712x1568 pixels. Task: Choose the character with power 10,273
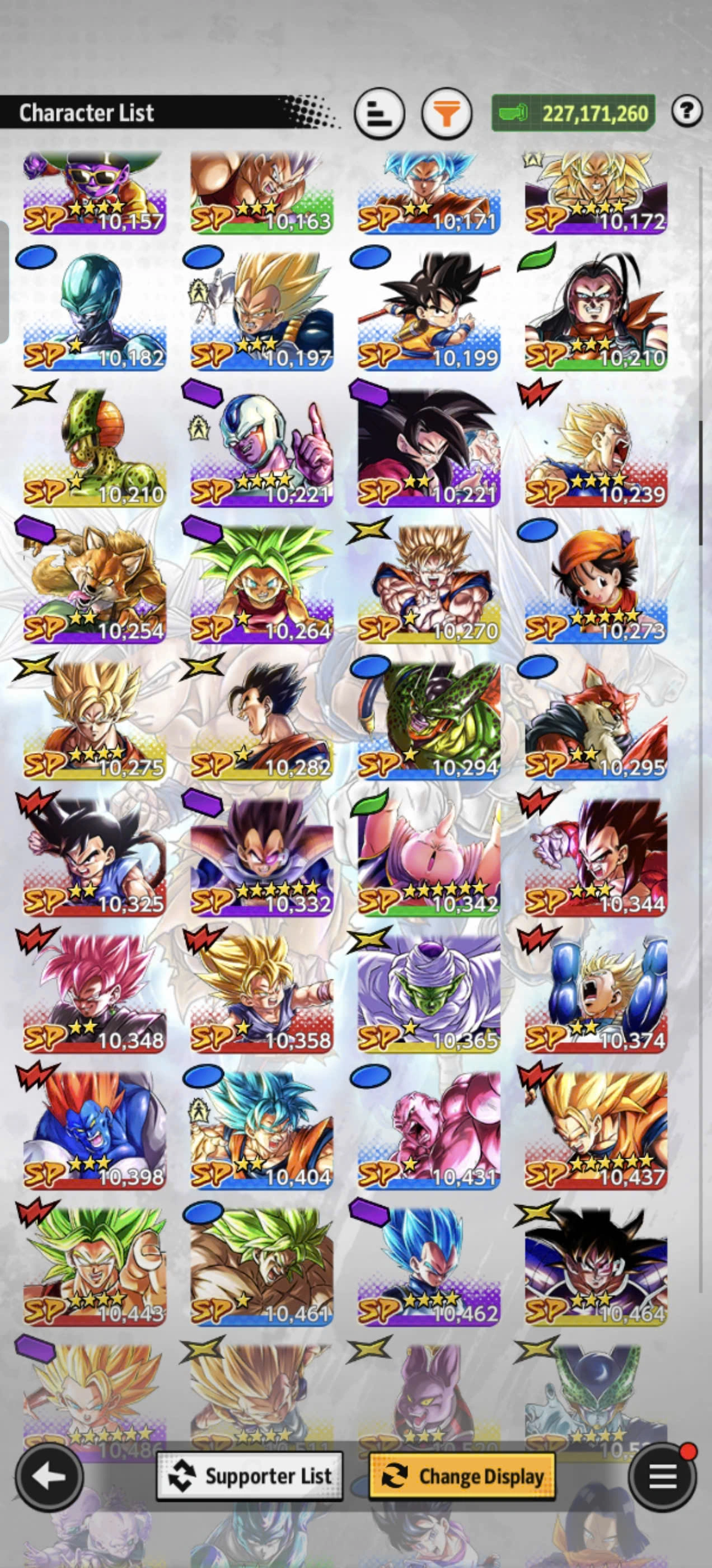pos(596,584)
